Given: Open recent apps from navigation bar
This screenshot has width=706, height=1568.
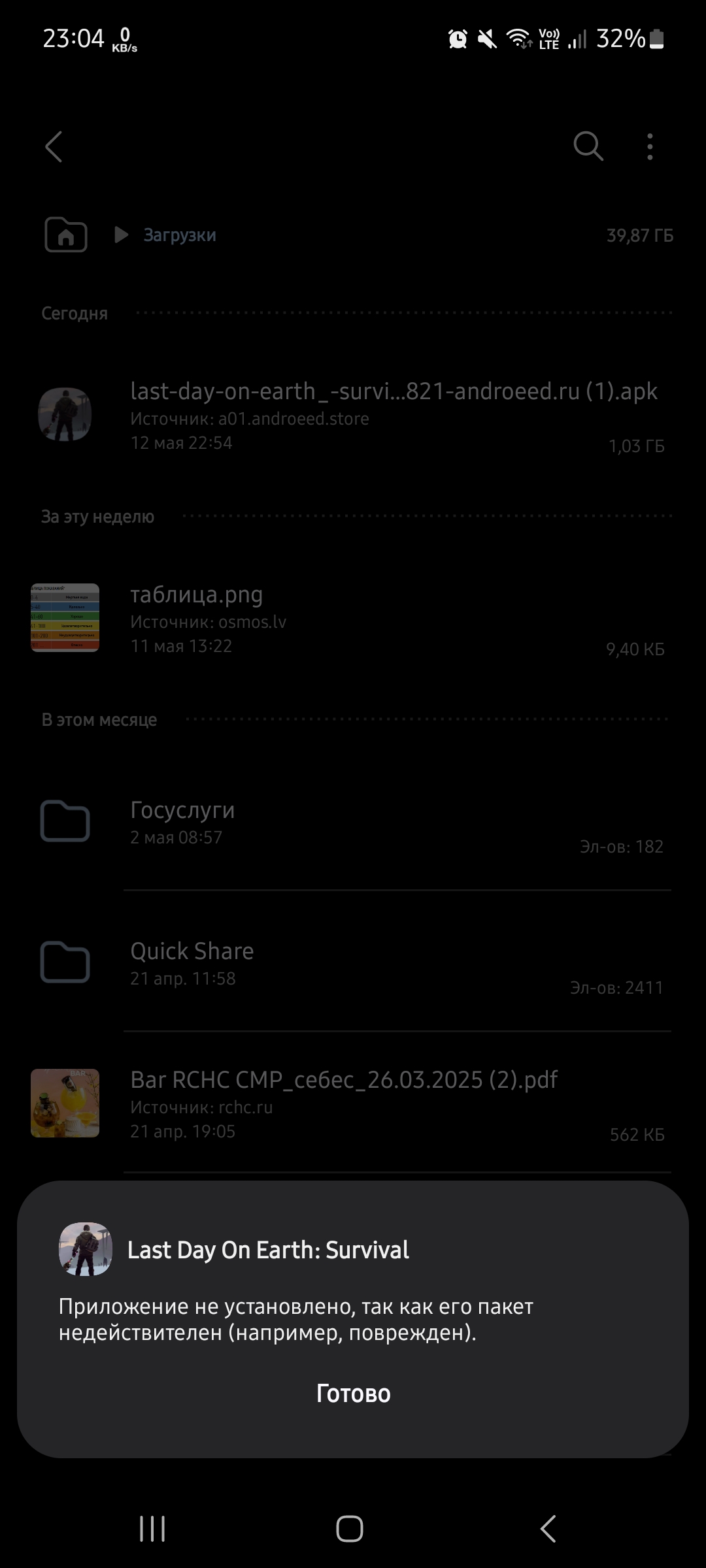Looking at the screenshot, I should coord(152,1529).
